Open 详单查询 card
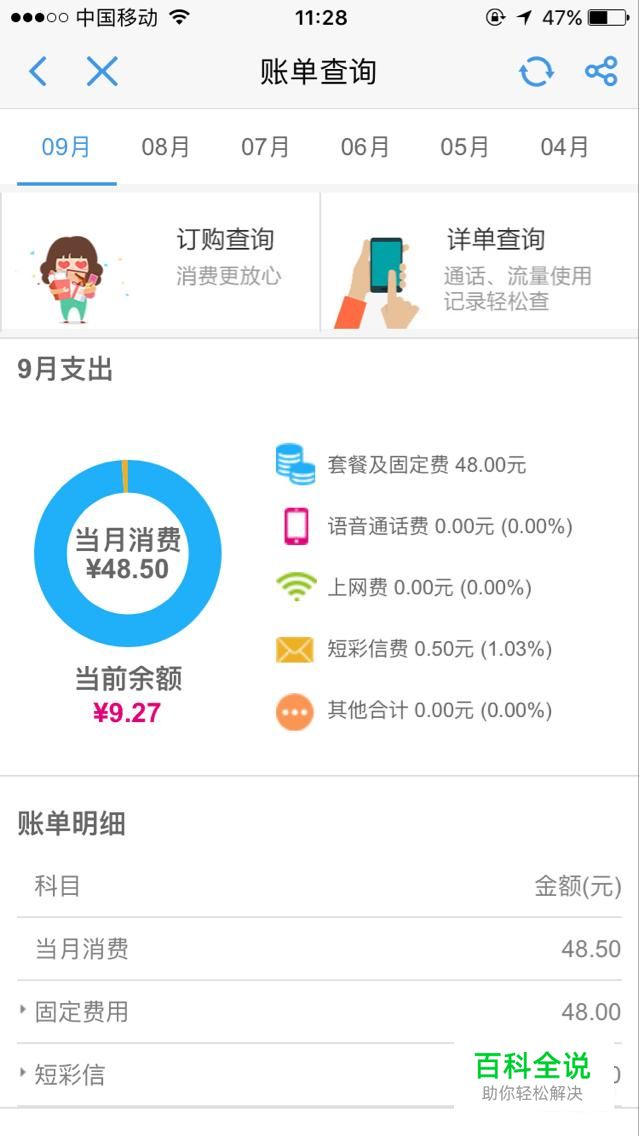639x1136 pixels. point(480,261)
